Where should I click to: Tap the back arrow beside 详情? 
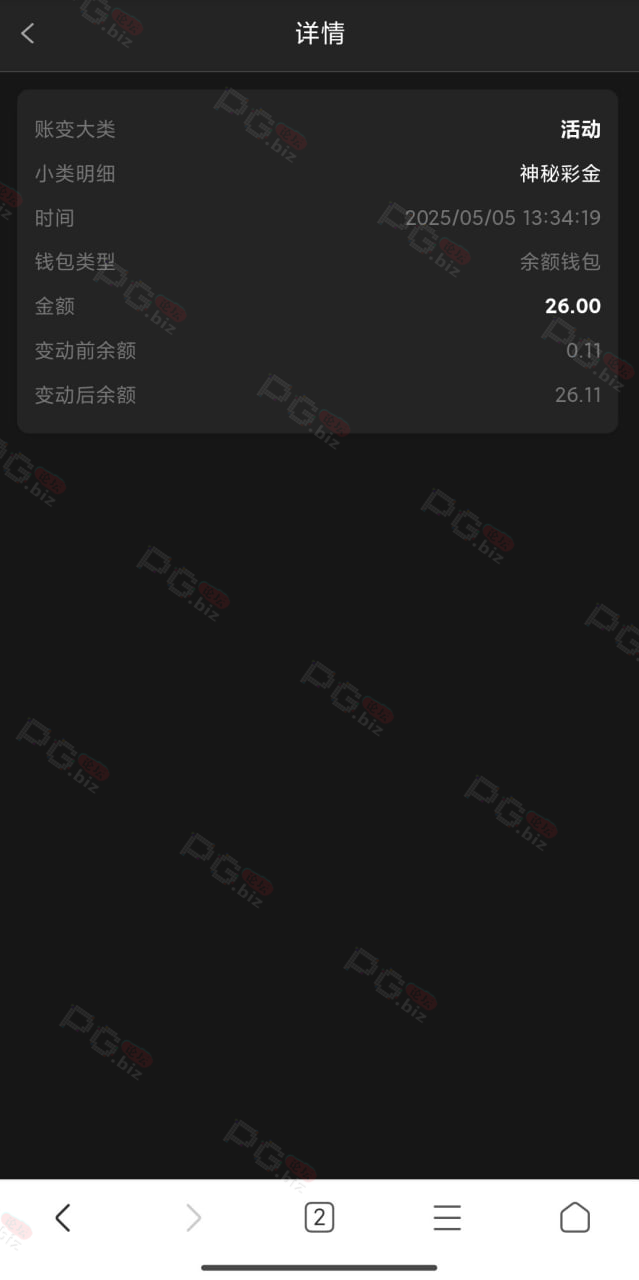coord(27,33)
